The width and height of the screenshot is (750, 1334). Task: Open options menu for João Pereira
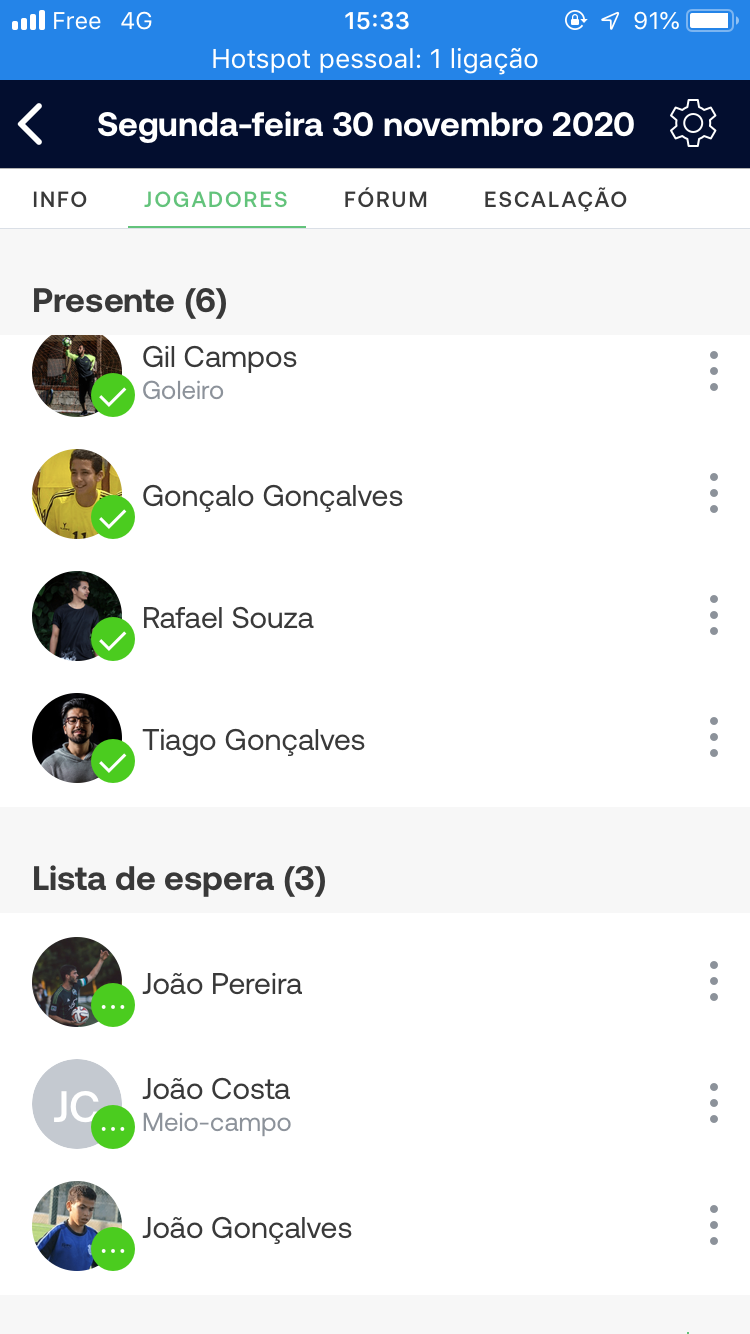(x=713, y=982)
